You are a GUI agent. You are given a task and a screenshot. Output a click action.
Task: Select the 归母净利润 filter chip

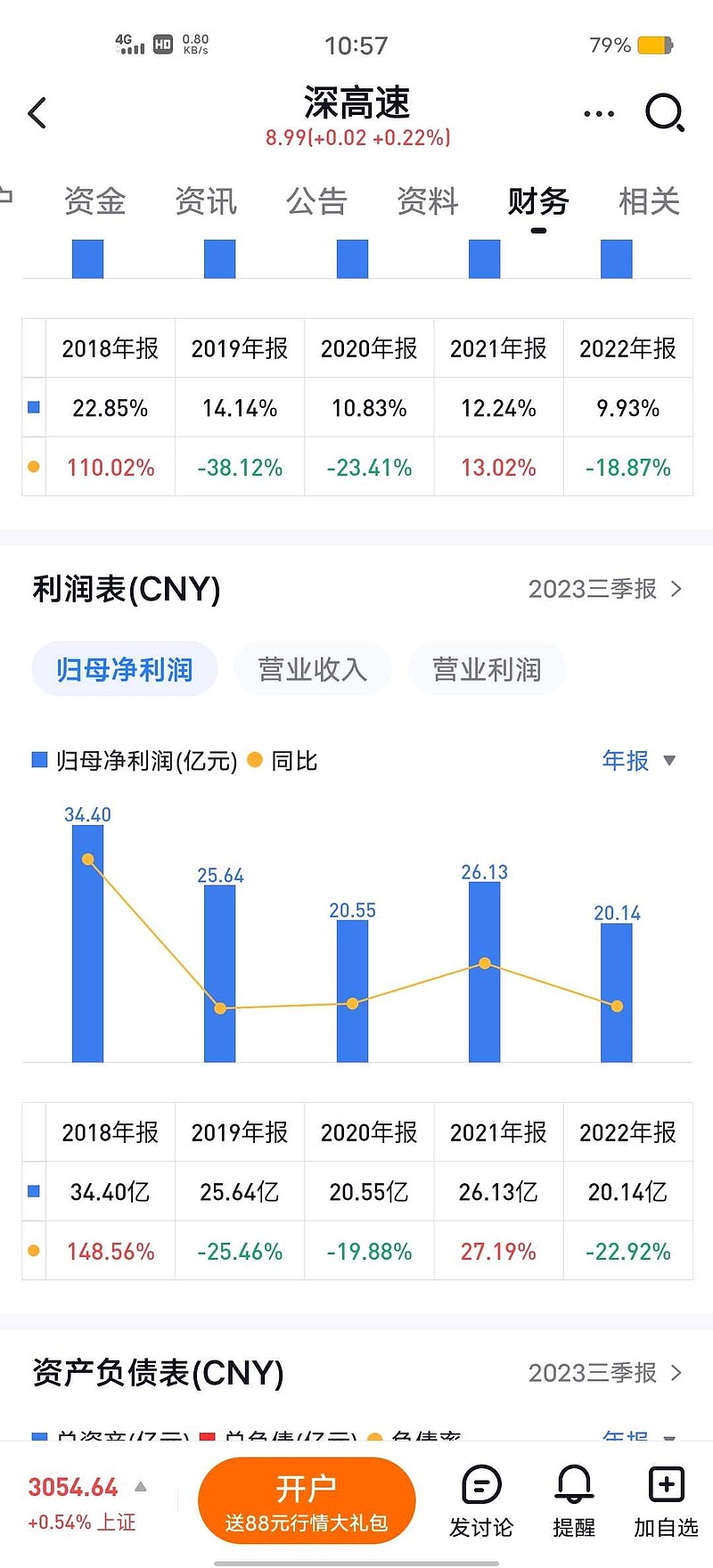pos(124,669)
